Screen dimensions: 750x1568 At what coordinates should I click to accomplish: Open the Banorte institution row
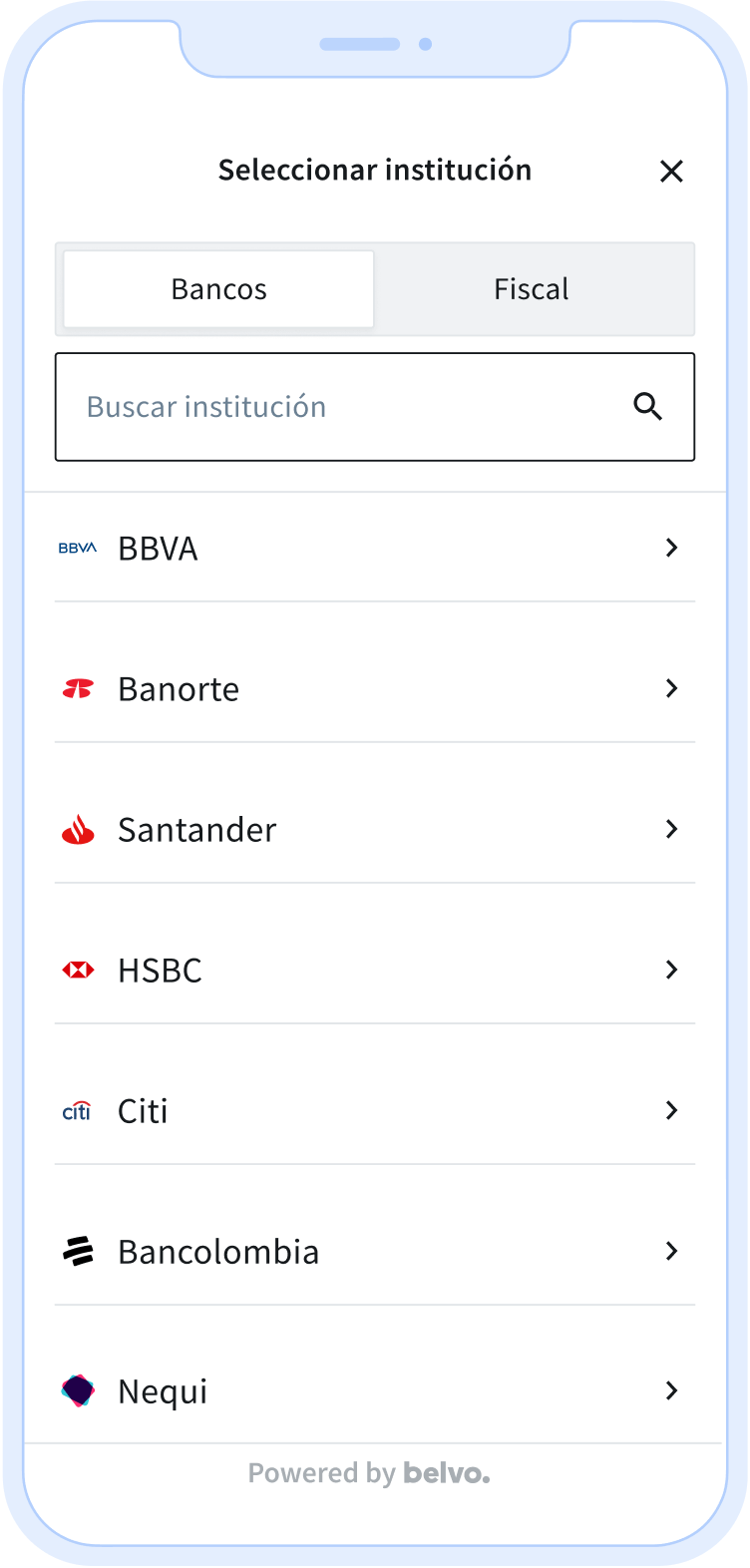[375, 688]
